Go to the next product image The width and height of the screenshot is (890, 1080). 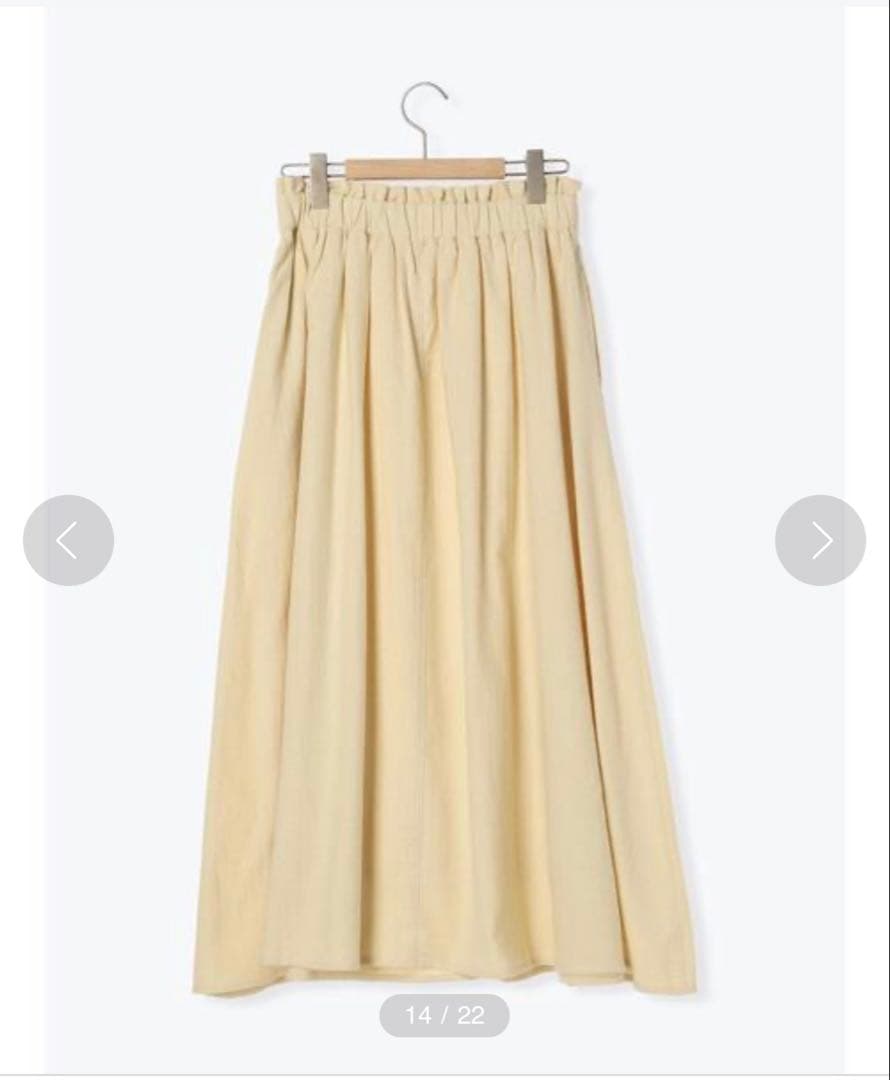coord(820,540)
